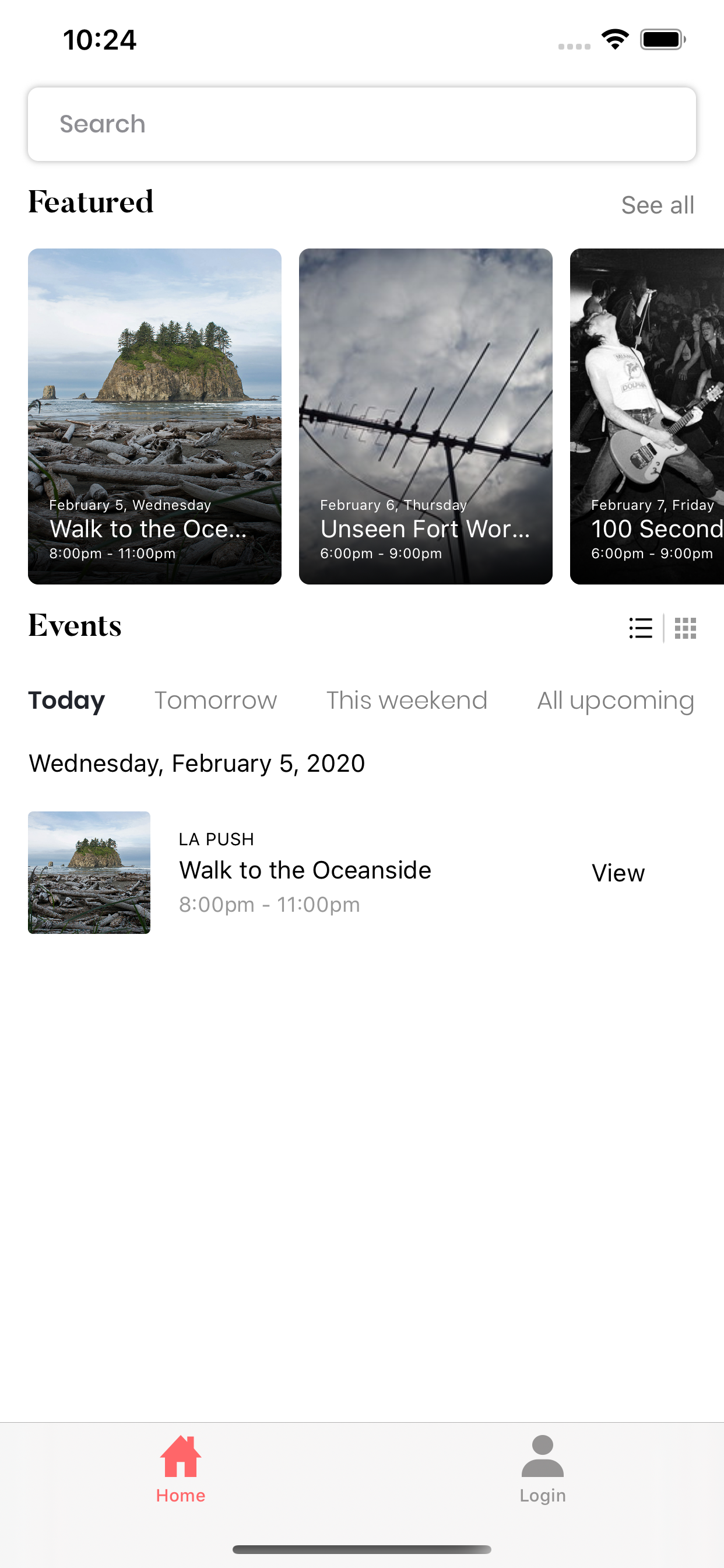Open the Unseen Fort Wor... featured card
The image size is (724, 1568).
coord(426,416)
